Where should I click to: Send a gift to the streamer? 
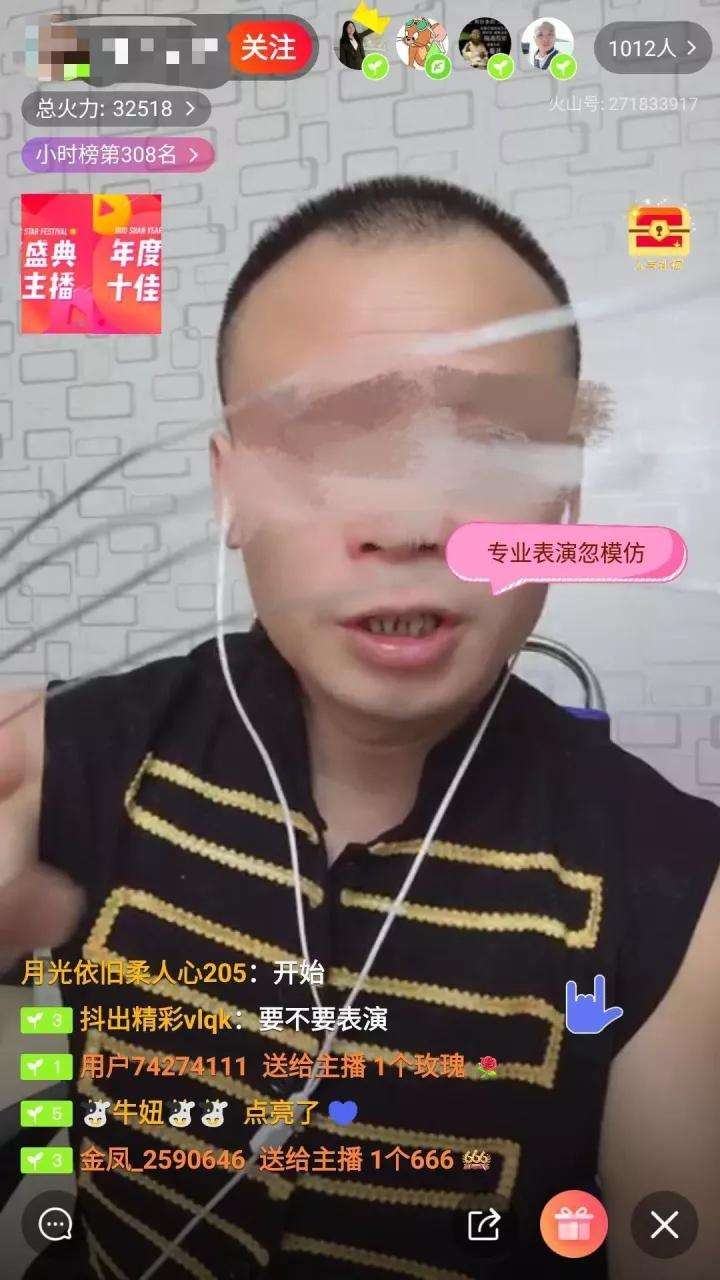point(574,1224)
